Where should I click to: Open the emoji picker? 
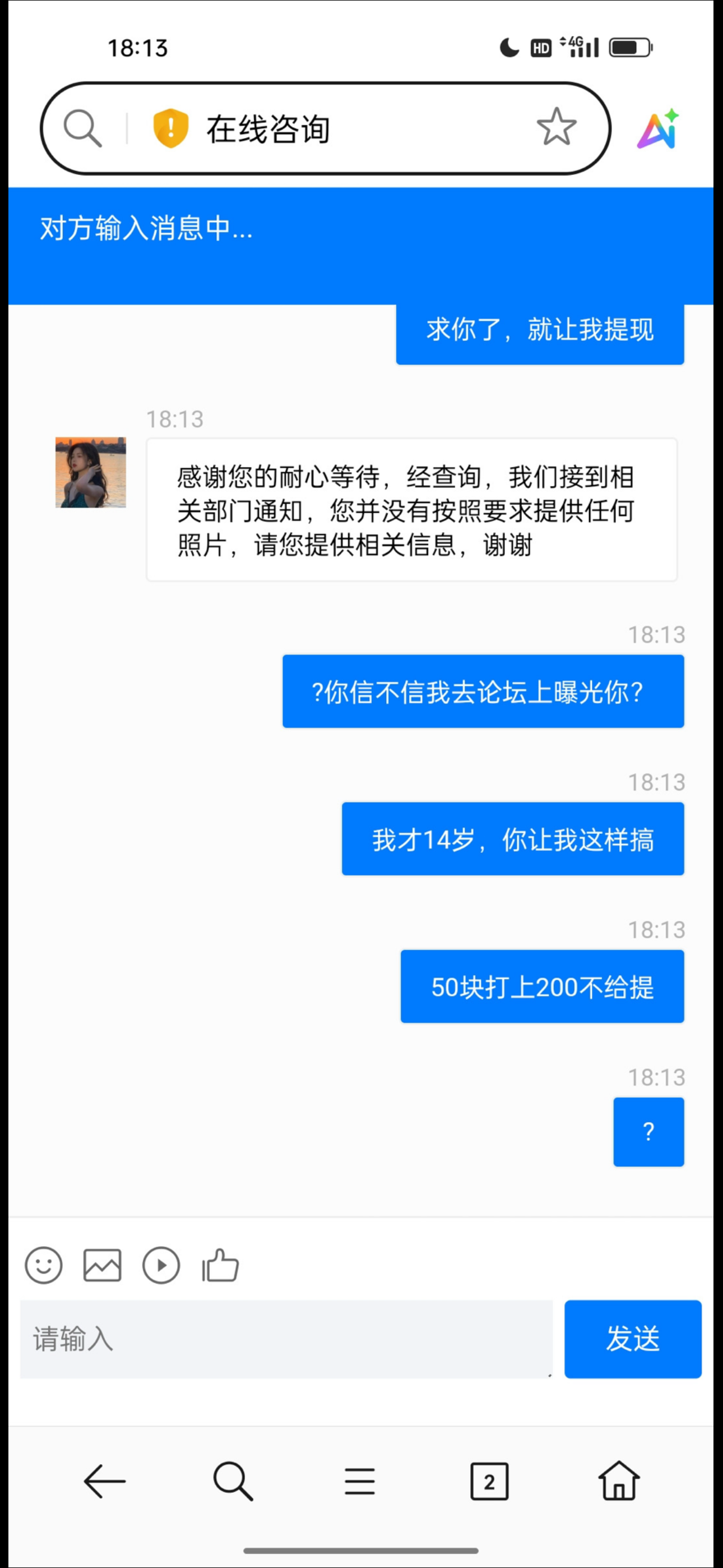coord(43,1266)
